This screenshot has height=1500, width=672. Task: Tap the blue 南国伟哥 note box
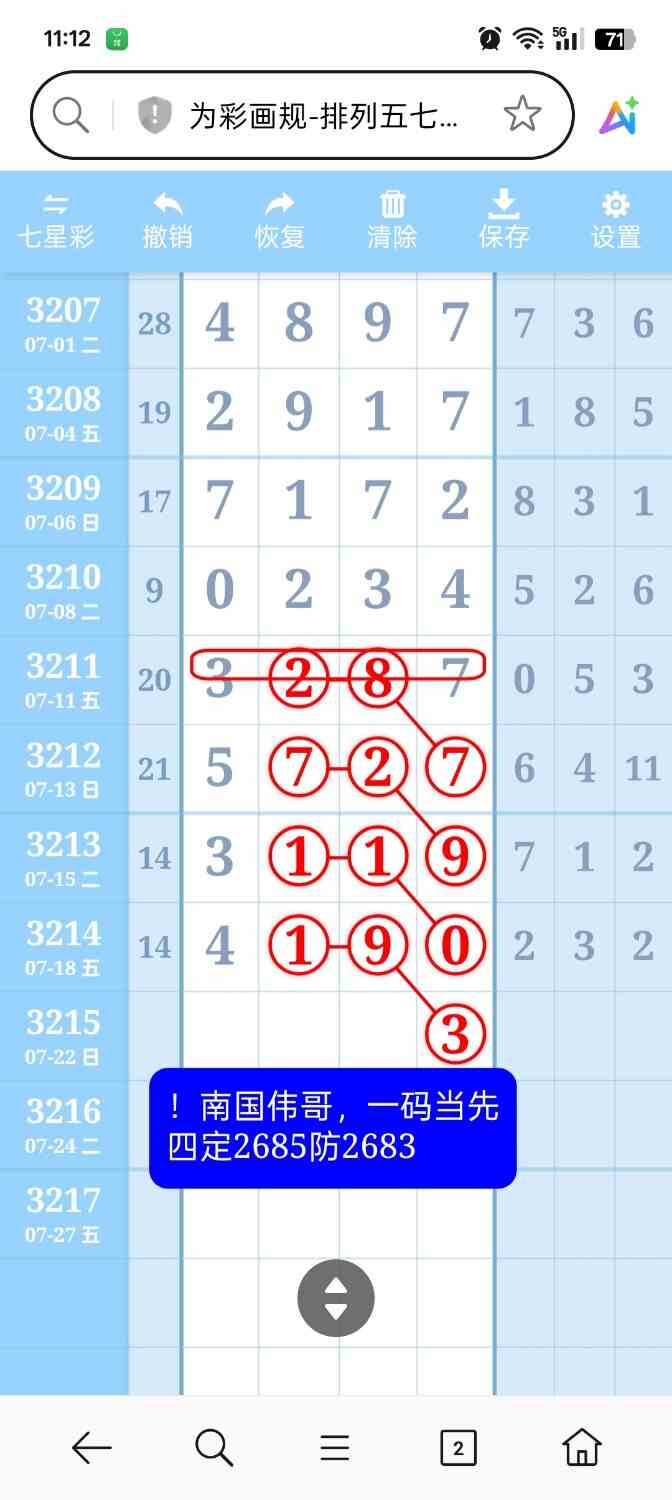pos(332,1127)
